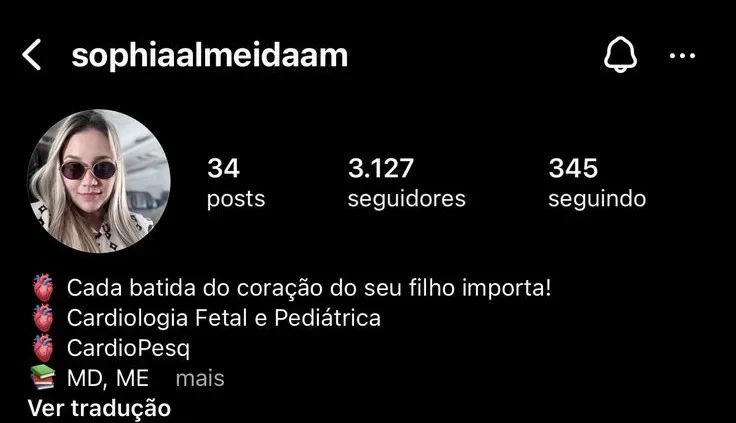The image size is (736, 423).
Task: Open the 345 seguindo list
Action: click(596, 183)
